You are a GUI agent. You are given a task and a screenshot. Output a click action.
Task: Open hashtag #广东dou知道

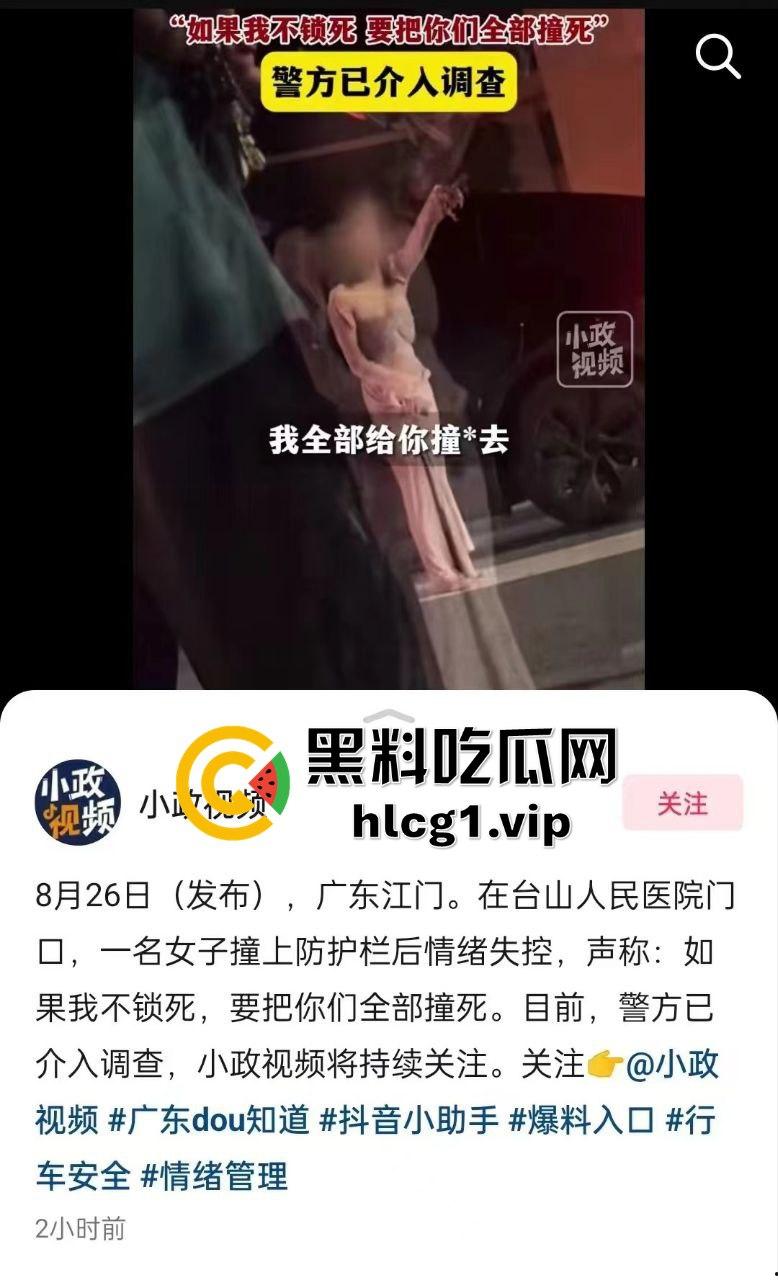click(209, 1120)
